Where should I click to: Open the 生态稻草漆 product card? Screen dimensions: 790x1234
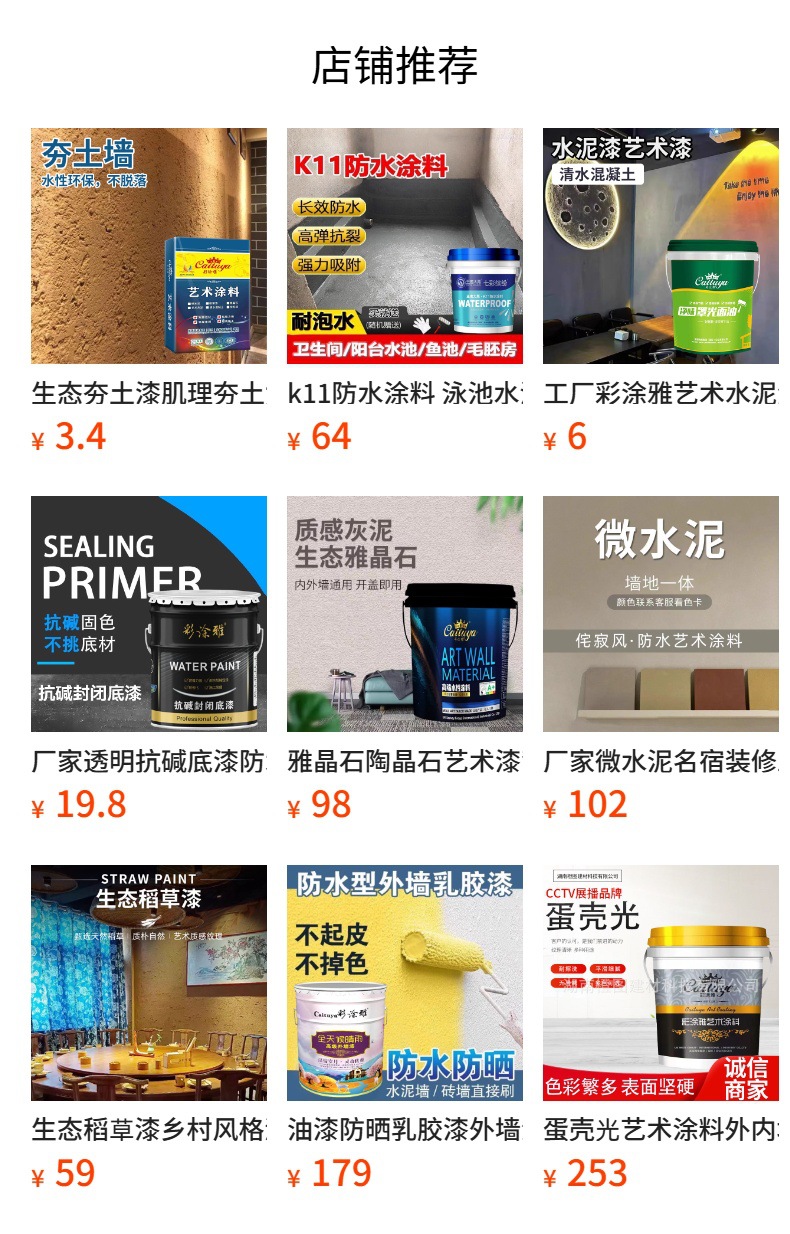pos(149,1028)
